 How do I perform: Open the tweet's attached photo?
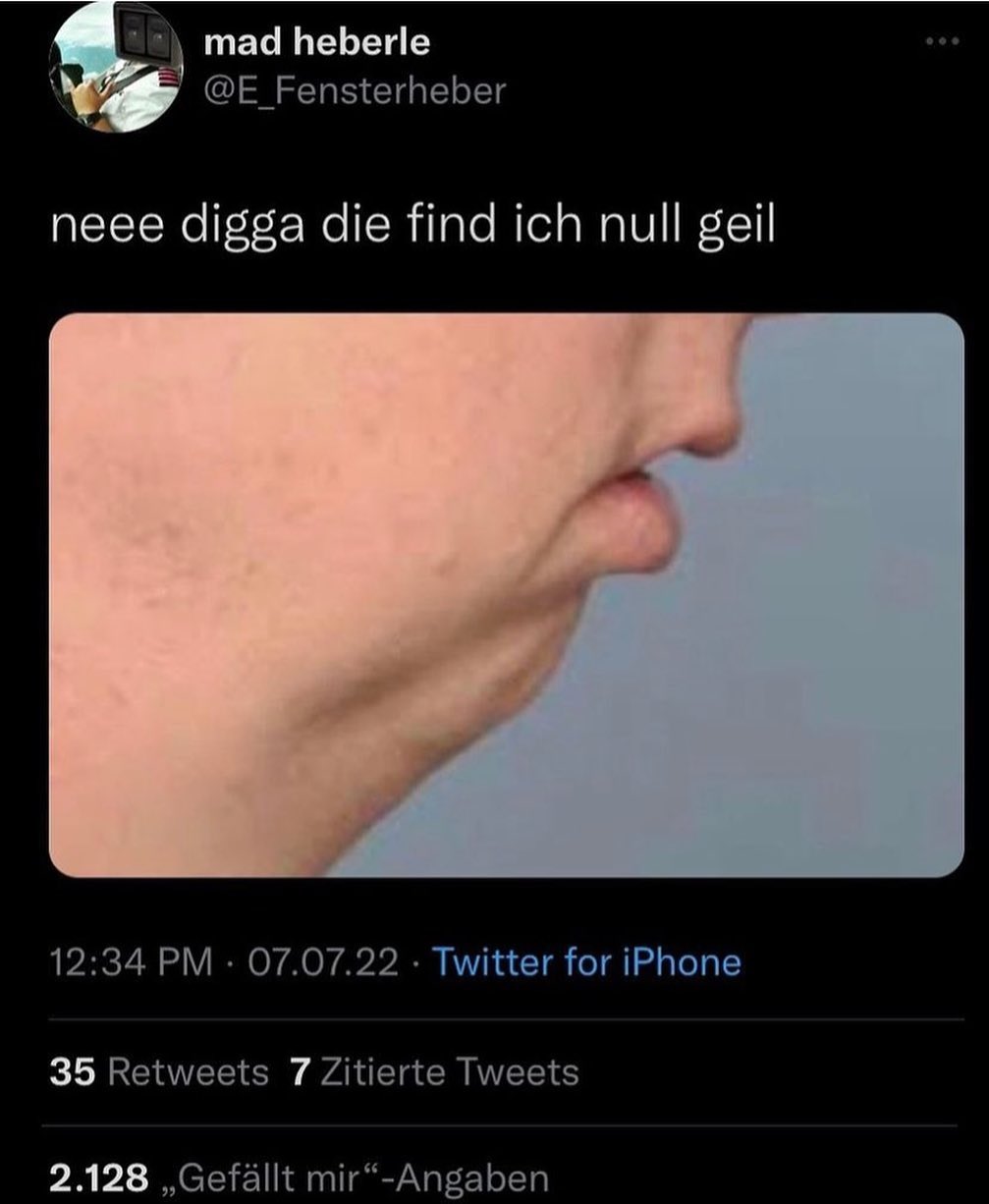506,594
